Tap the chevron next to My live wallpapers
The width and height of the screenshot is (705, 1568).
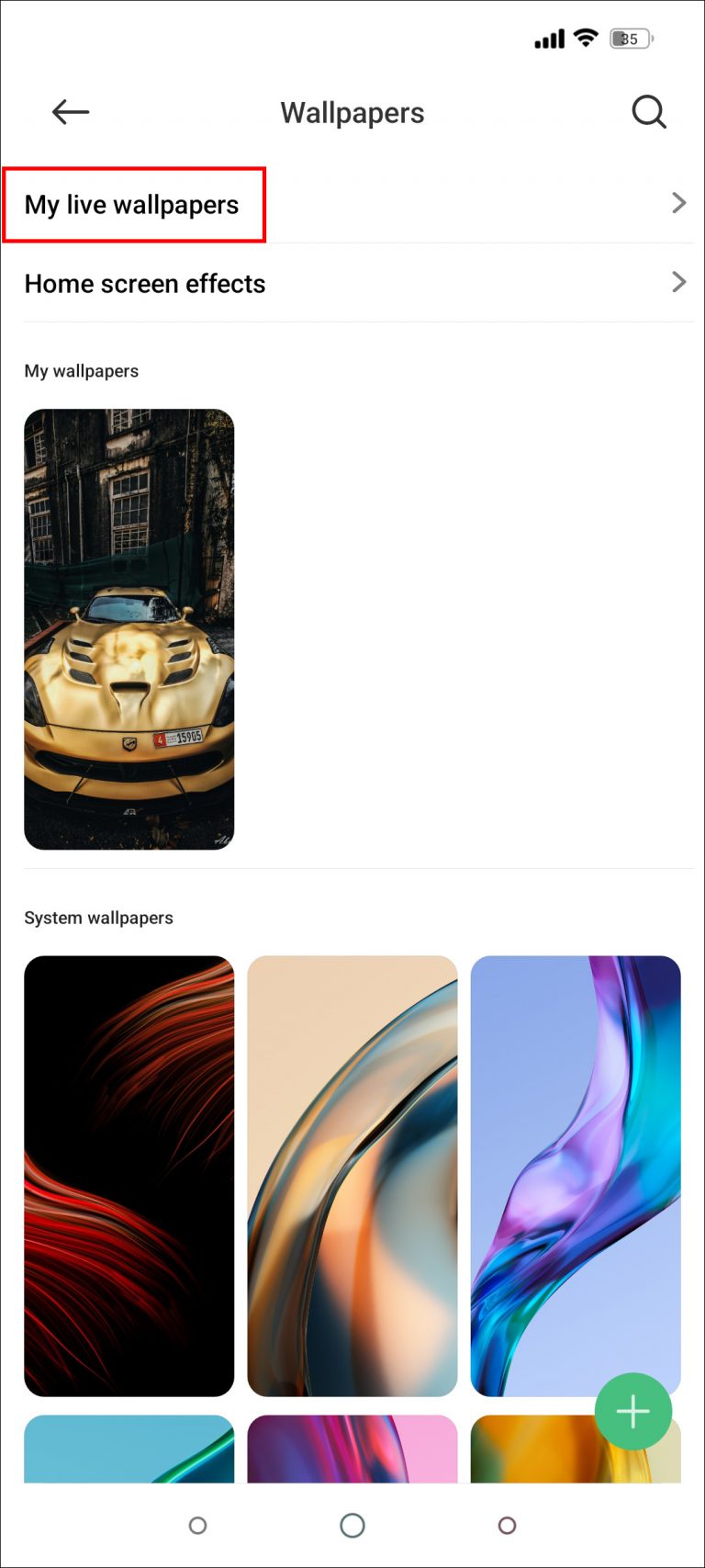click(x=678, y=203)
